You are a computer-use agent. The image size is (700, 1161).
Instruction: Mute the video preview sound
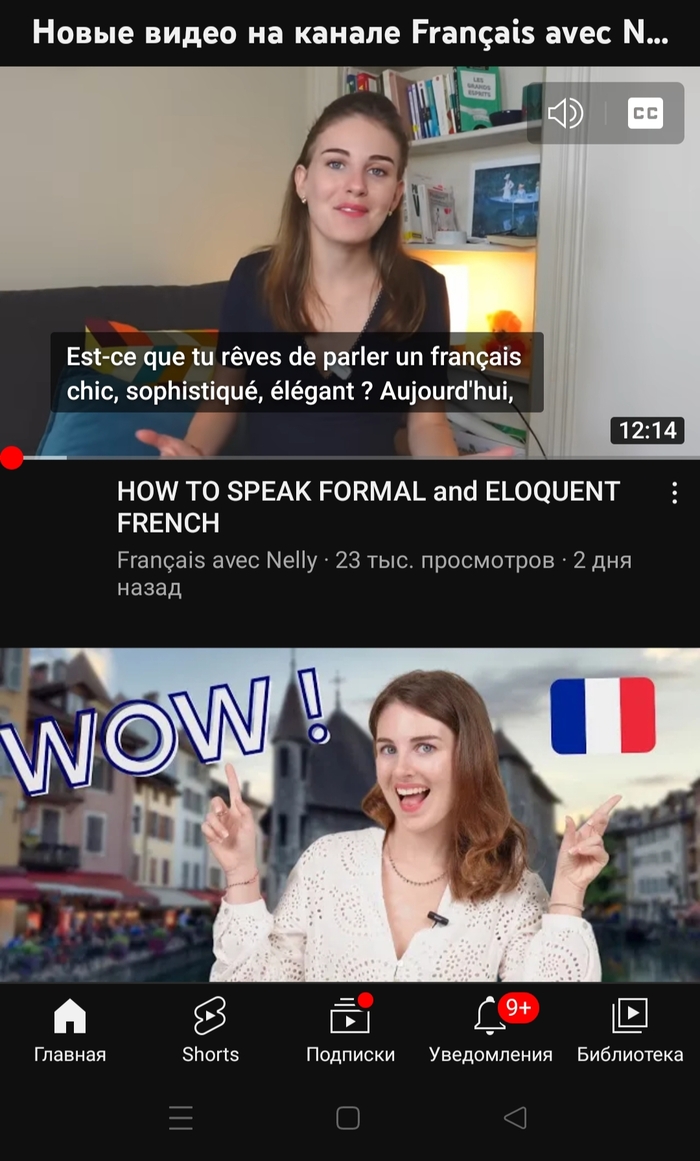click(565, 113)
